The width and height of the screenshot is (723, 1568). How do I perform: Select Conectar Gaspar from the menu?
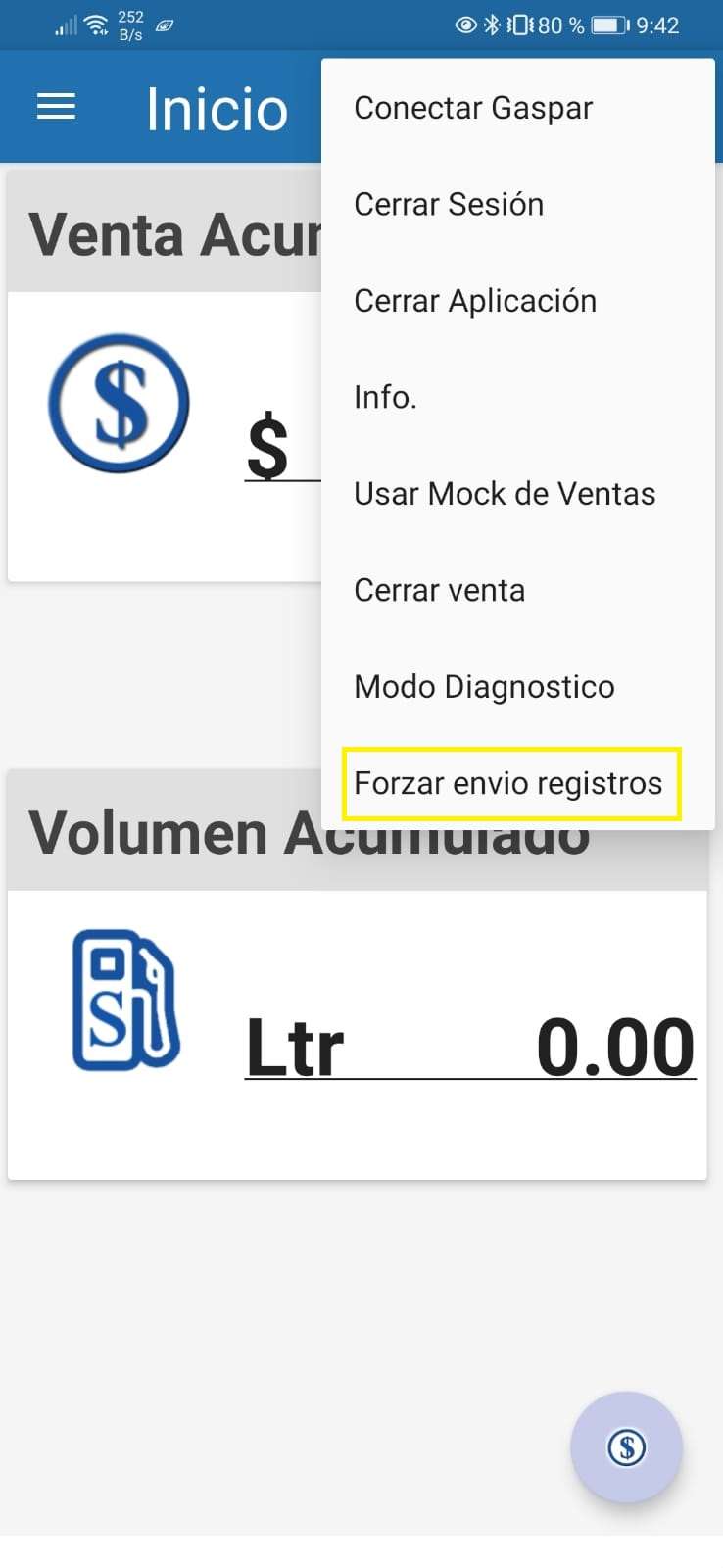click(473, 108)
